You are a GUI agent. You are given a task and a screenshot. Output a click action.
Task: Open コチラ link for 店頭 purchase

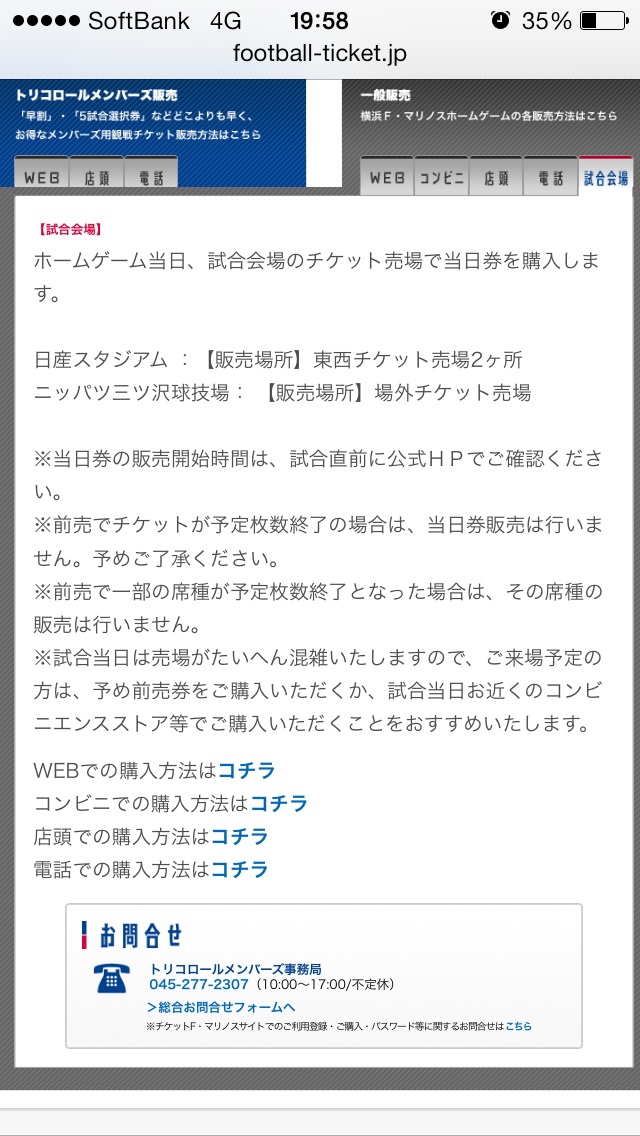pos(239,836)
